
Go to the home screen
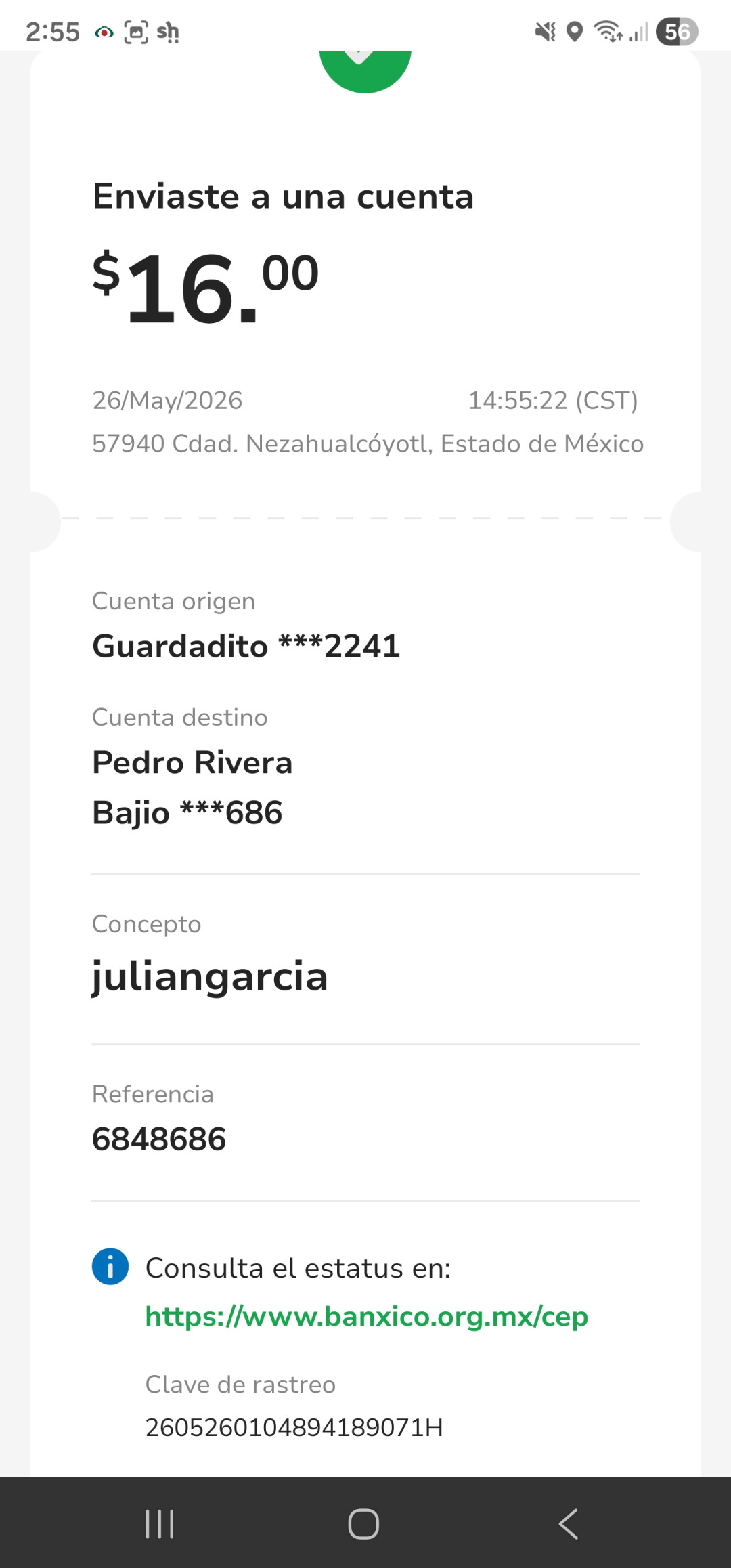coord(363,1523)
